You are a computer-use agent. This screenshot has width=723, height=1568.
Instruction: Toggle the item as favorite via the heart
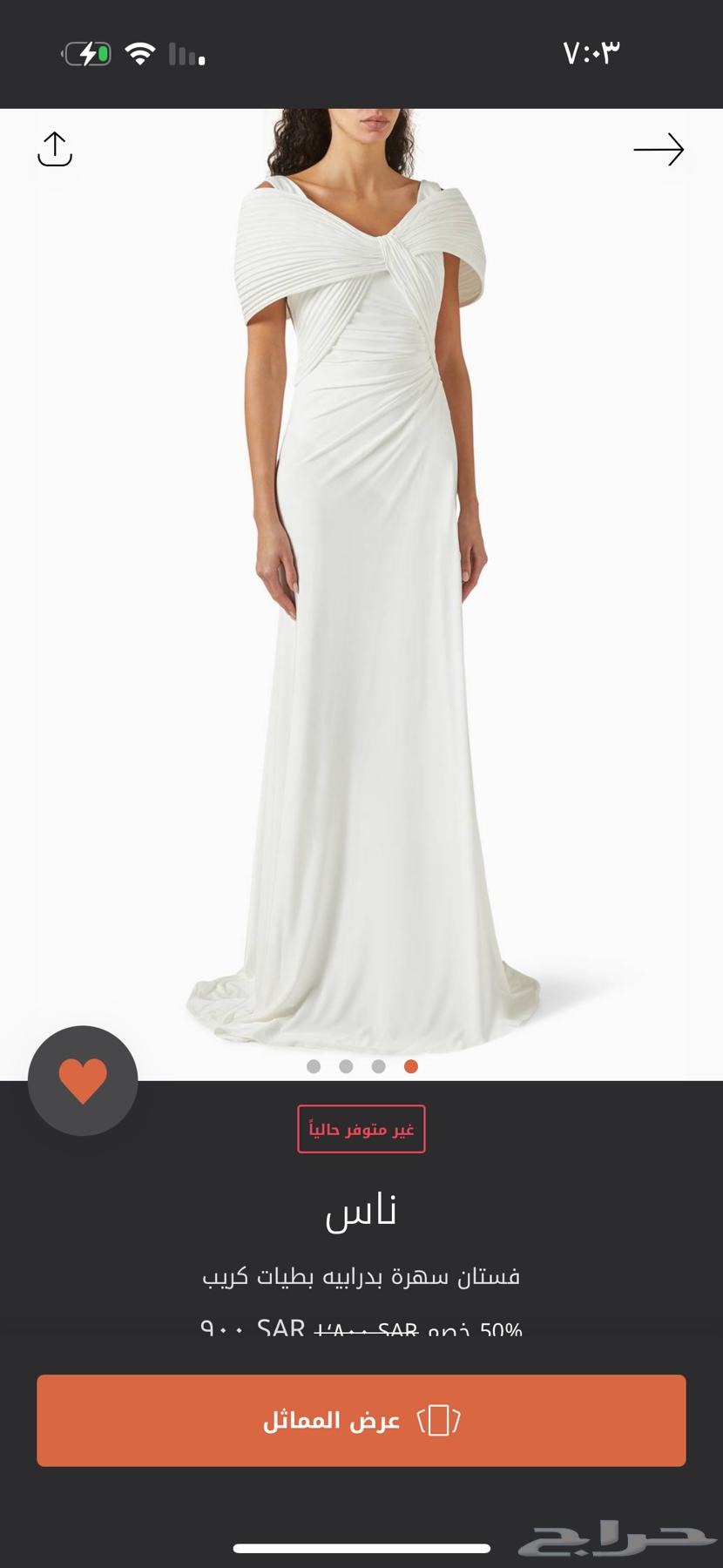coord(83,1080)
